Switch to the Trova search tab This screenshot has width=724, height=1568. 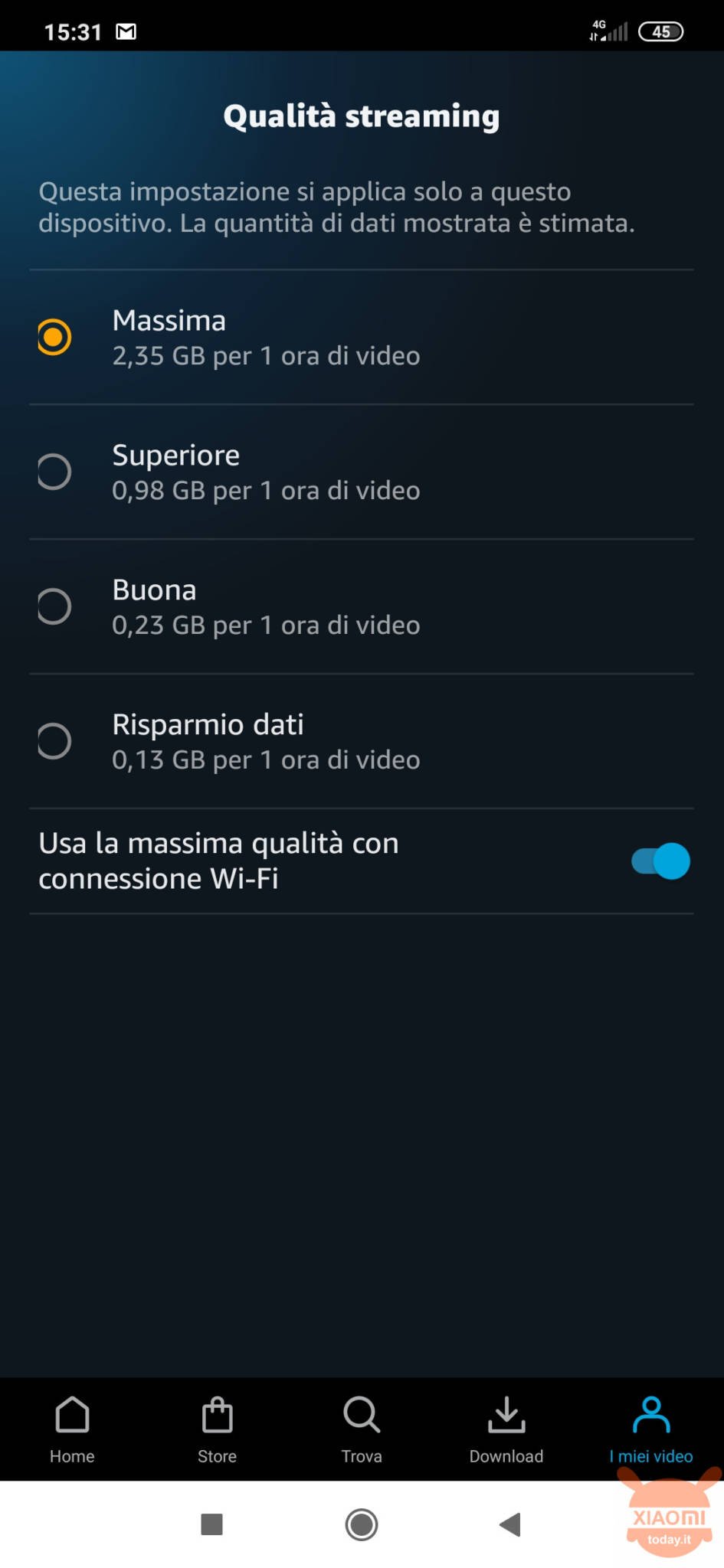tap(362, 1429)
